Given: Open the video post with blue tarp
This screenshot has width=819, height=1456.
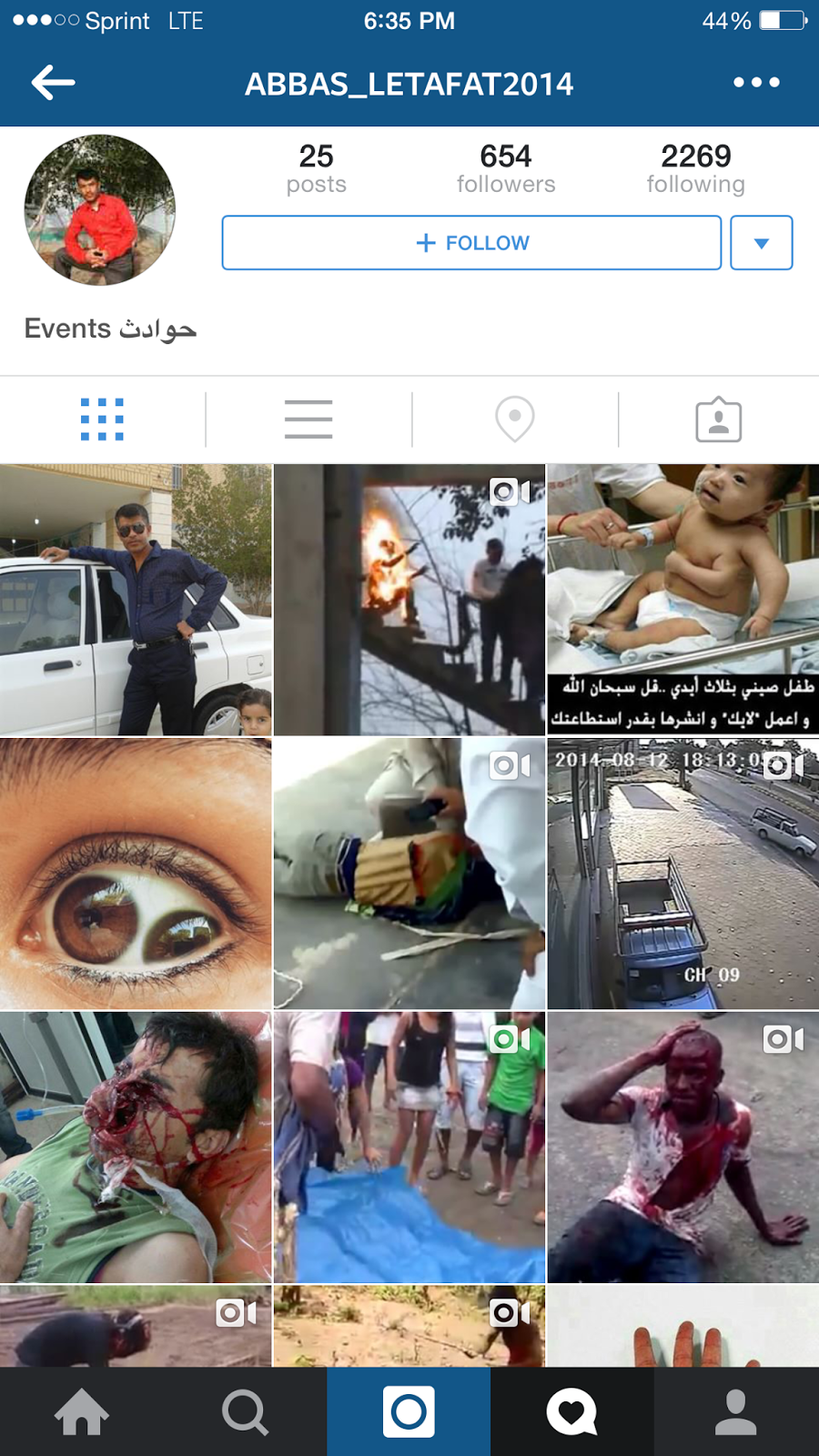Looking at the screenshot, I should pos(409,1147).
